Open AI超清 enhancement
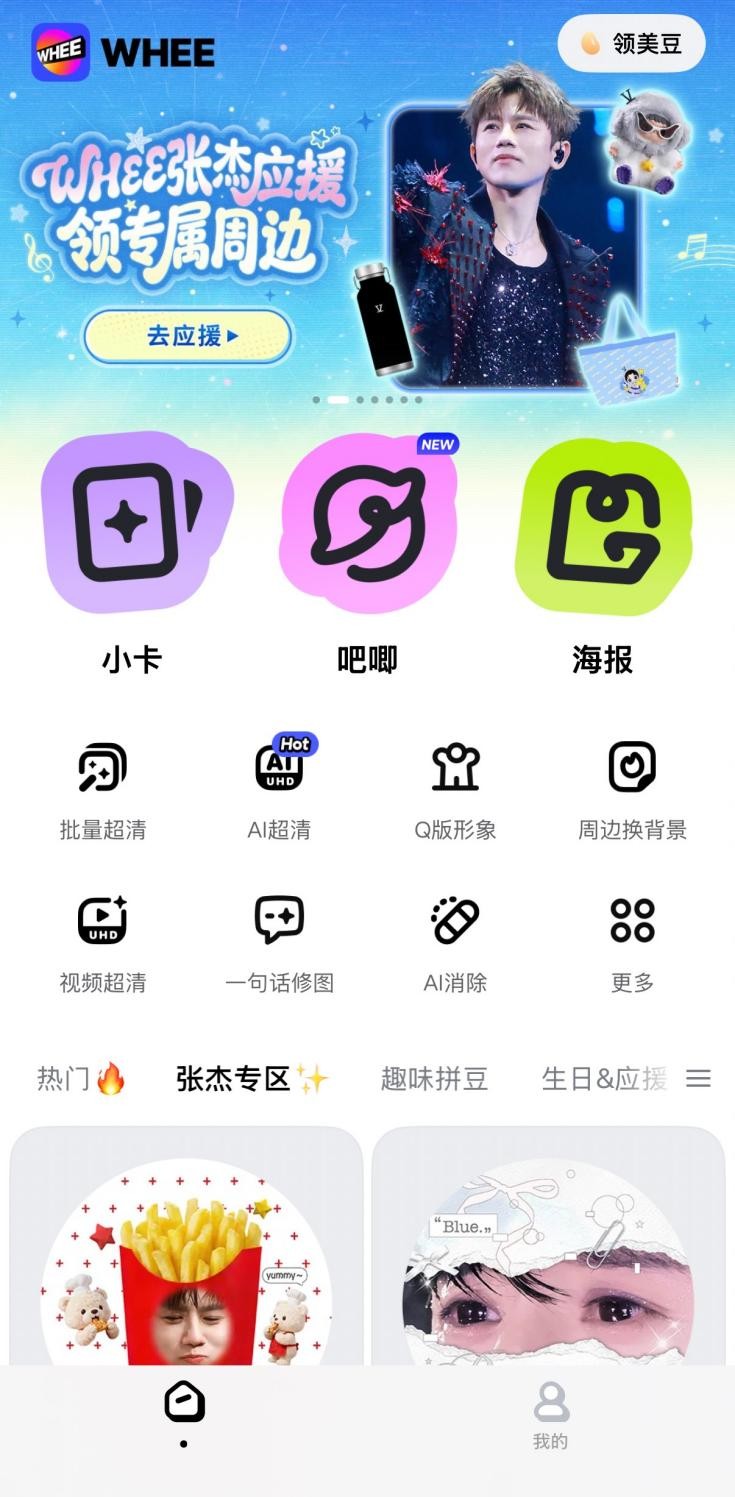The height and width of the screenshot is (1497, 735). (279, 789)
